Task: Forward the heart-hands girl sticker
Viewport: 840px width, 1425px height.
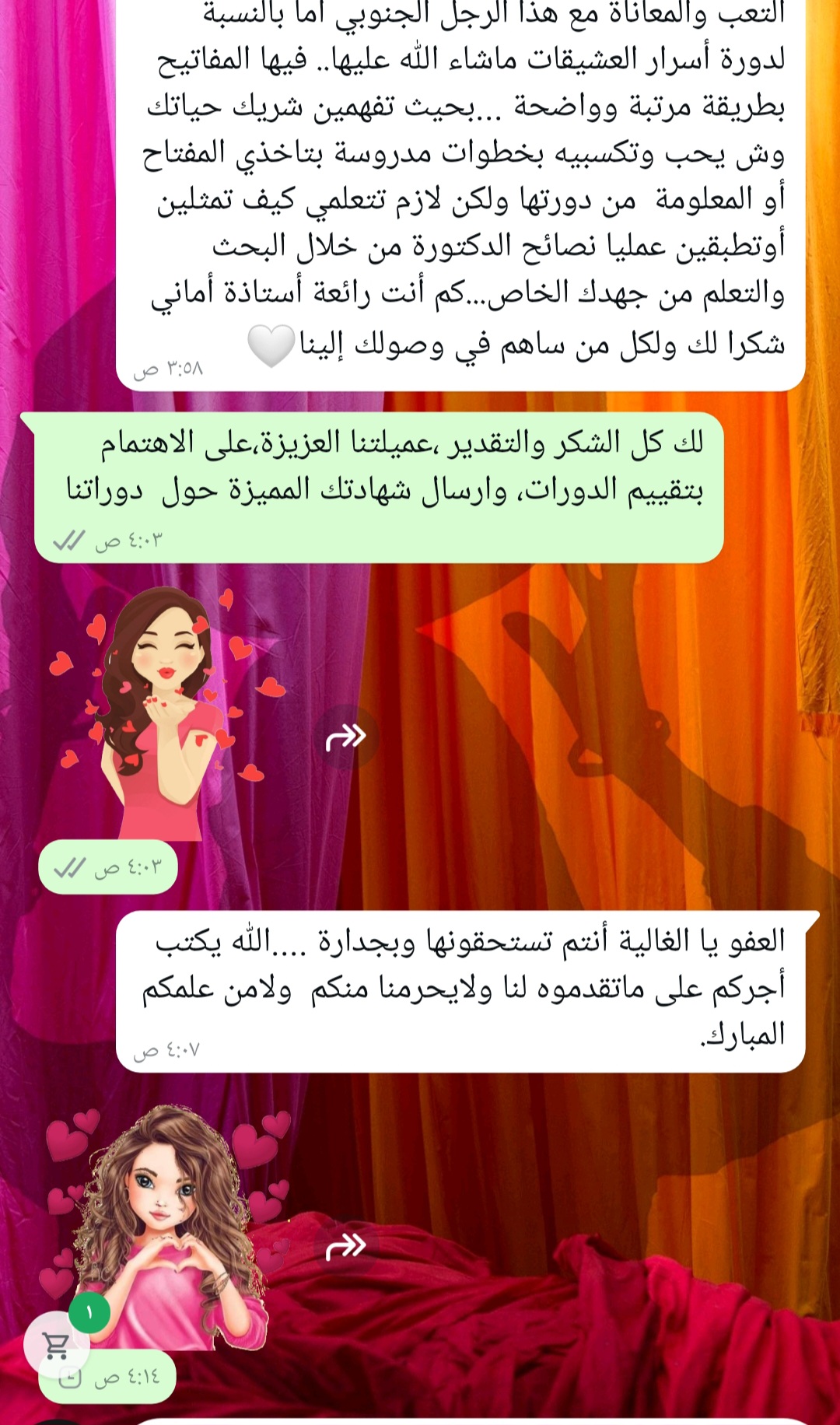Action: click(346, 1245)
